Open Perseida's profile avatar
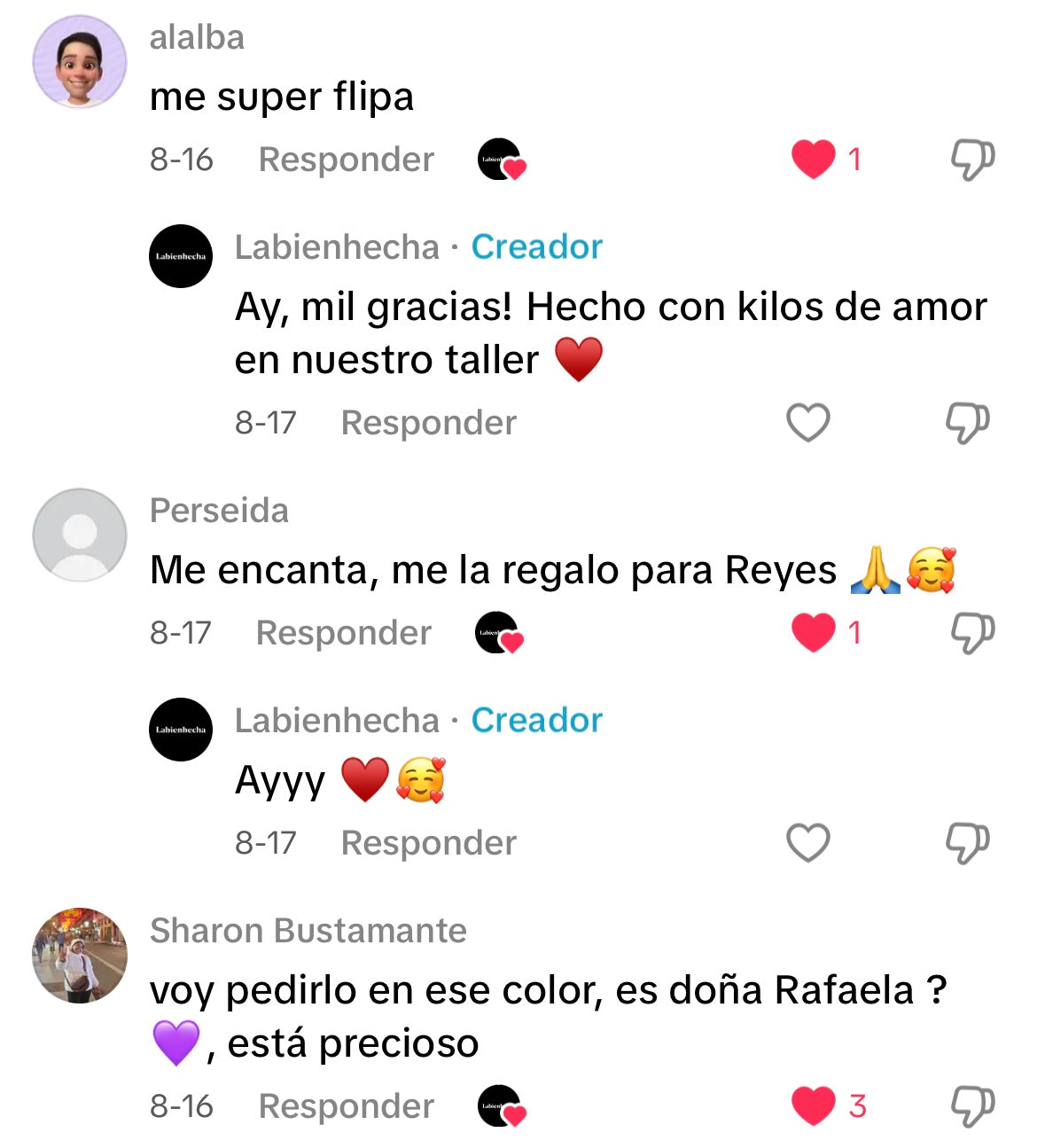This screenshot has height=1148, width=1037. tap(80, 535)
